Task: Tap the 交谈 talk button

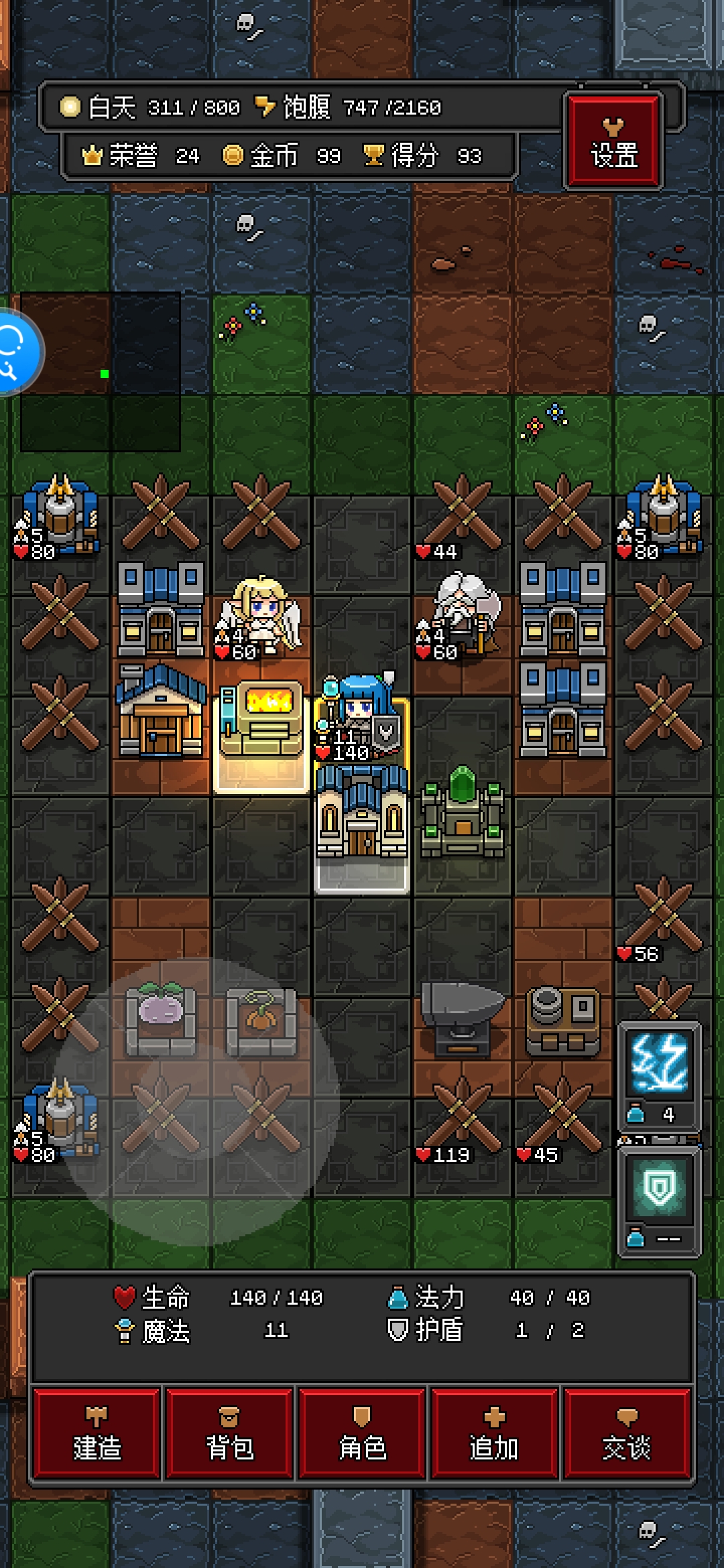Action: 627,1433
